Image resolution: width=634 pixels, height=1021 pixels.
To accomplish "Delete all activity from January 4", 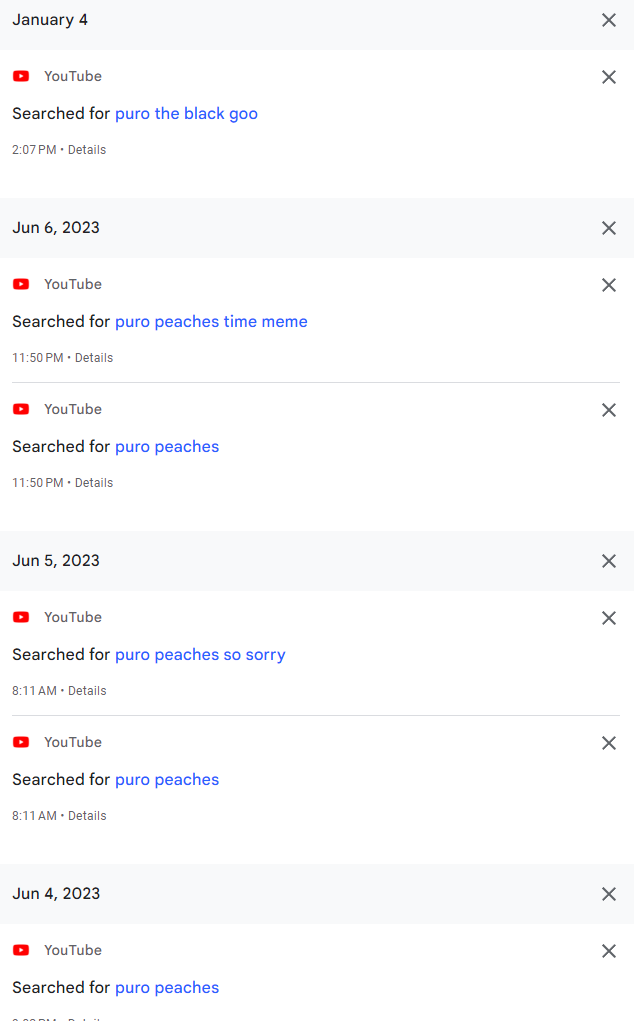I will coord(609,20).
